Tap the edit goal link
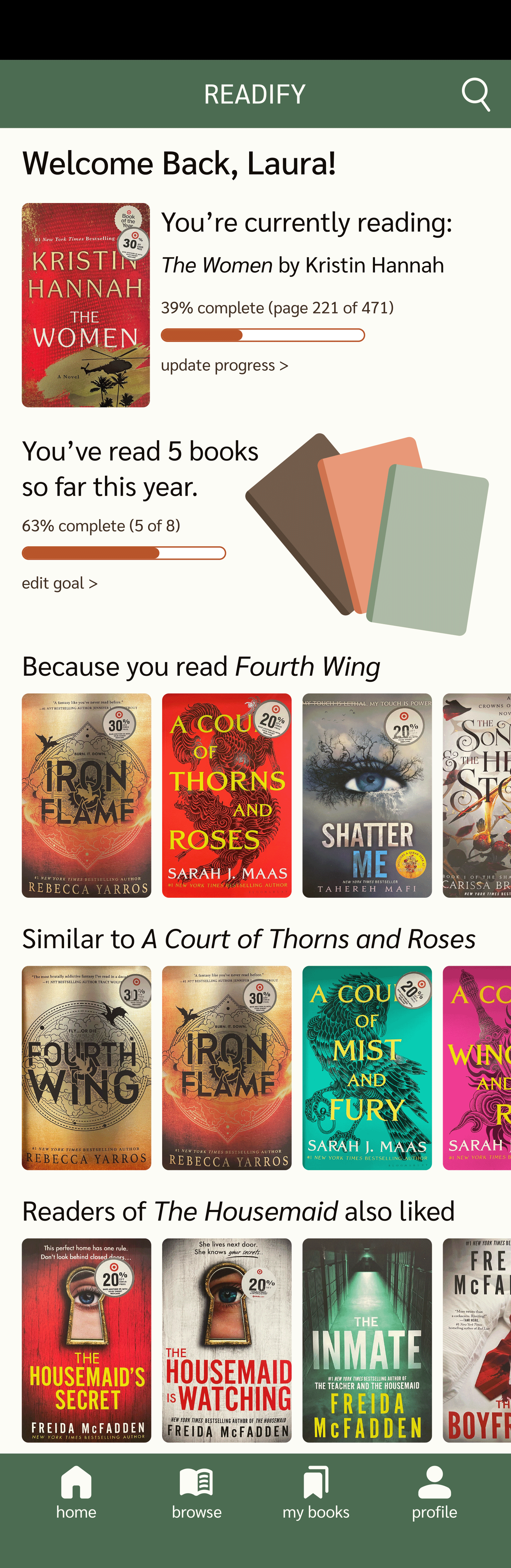 coord(60,583)
